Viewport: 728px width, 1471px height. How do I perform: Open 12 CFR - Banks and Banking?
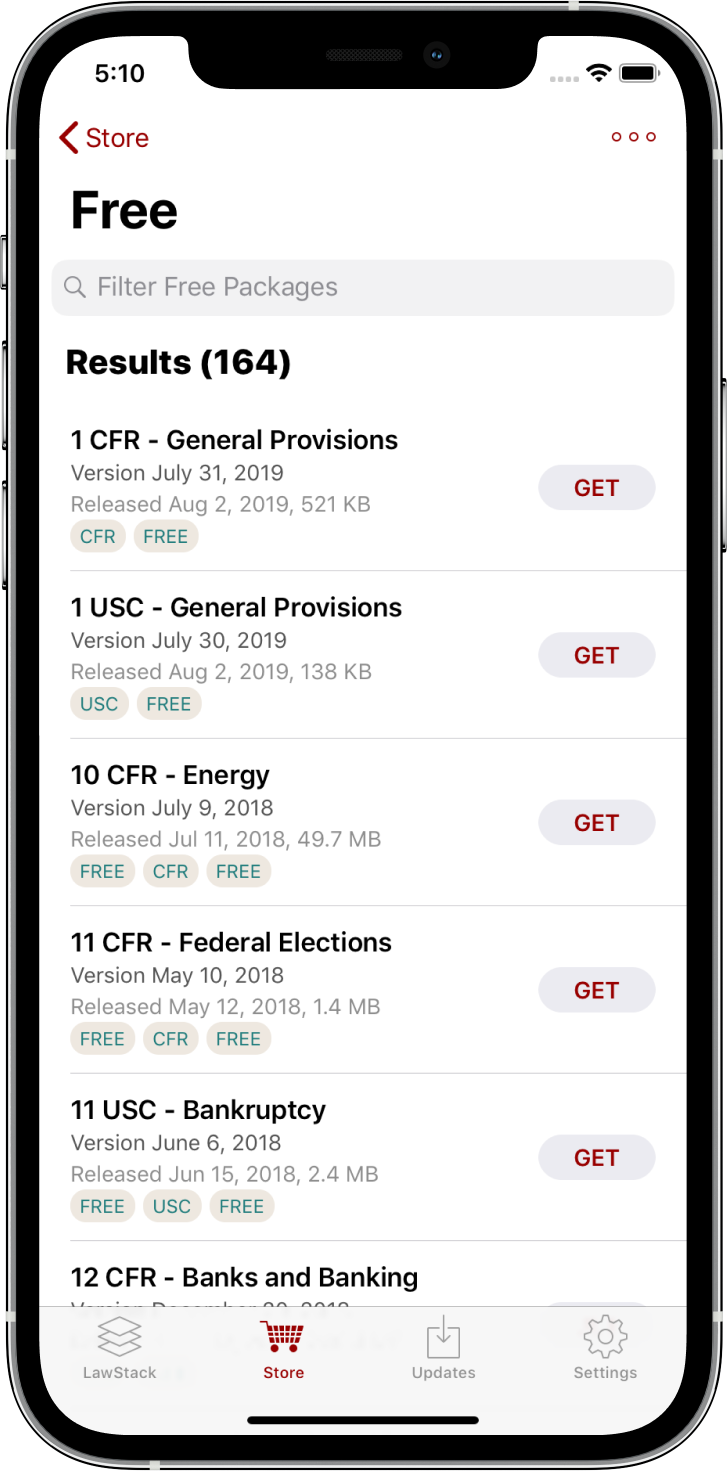pos(244,1278)
